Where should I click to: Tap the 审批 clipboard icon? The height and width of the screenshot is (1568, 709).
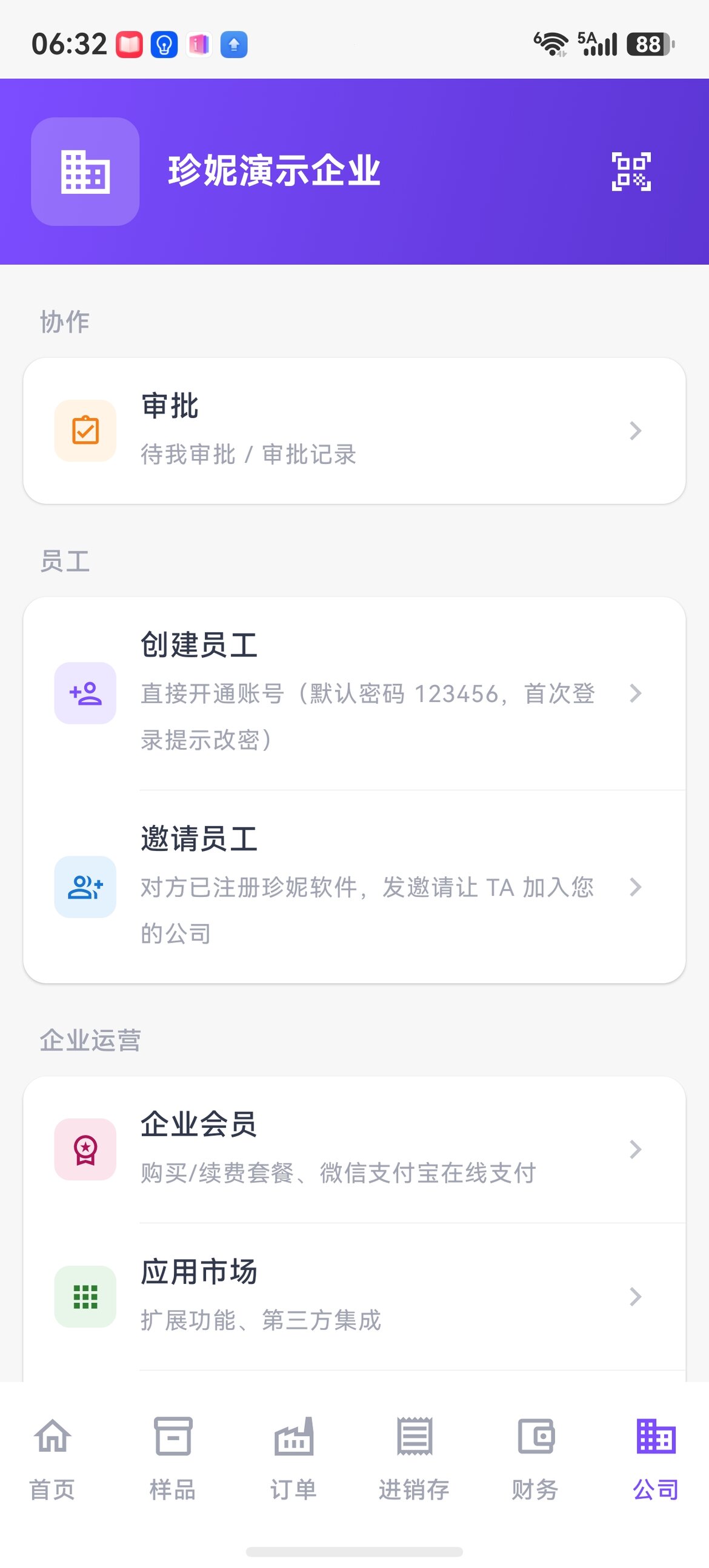click(x=85, y=429)
